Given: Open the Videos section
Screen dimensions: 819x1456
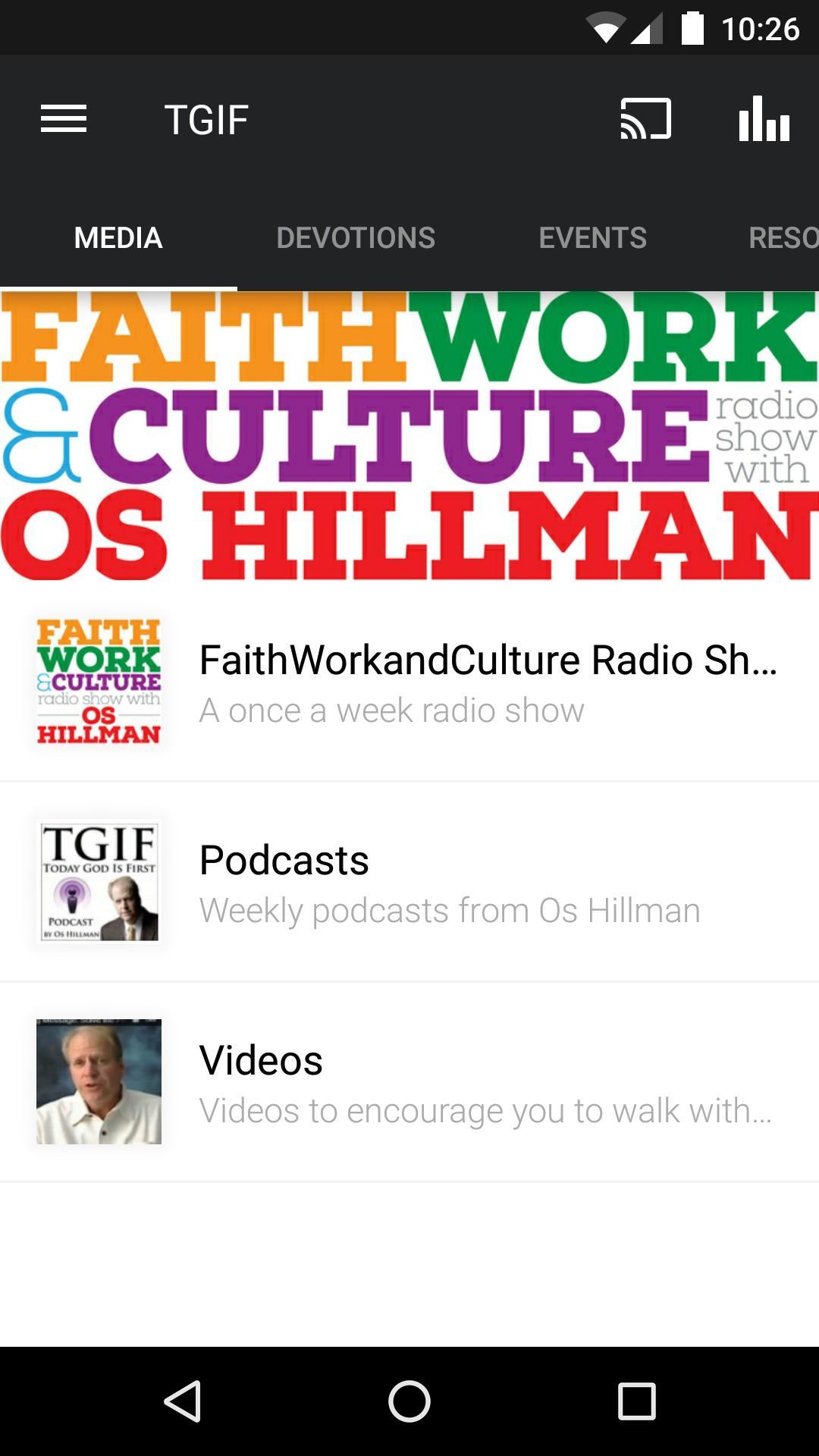Looking at the screenshot, I should (x=409, y=1082).
